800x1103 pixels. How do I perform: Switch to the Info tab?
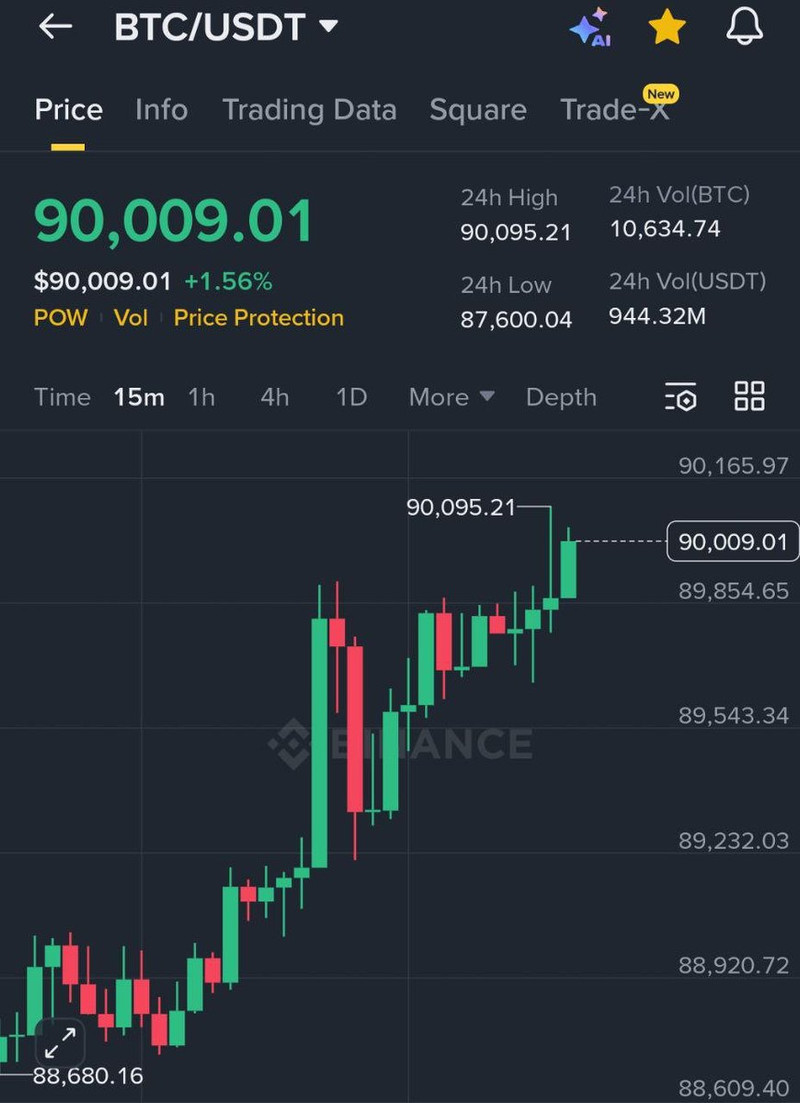point(161,110)
